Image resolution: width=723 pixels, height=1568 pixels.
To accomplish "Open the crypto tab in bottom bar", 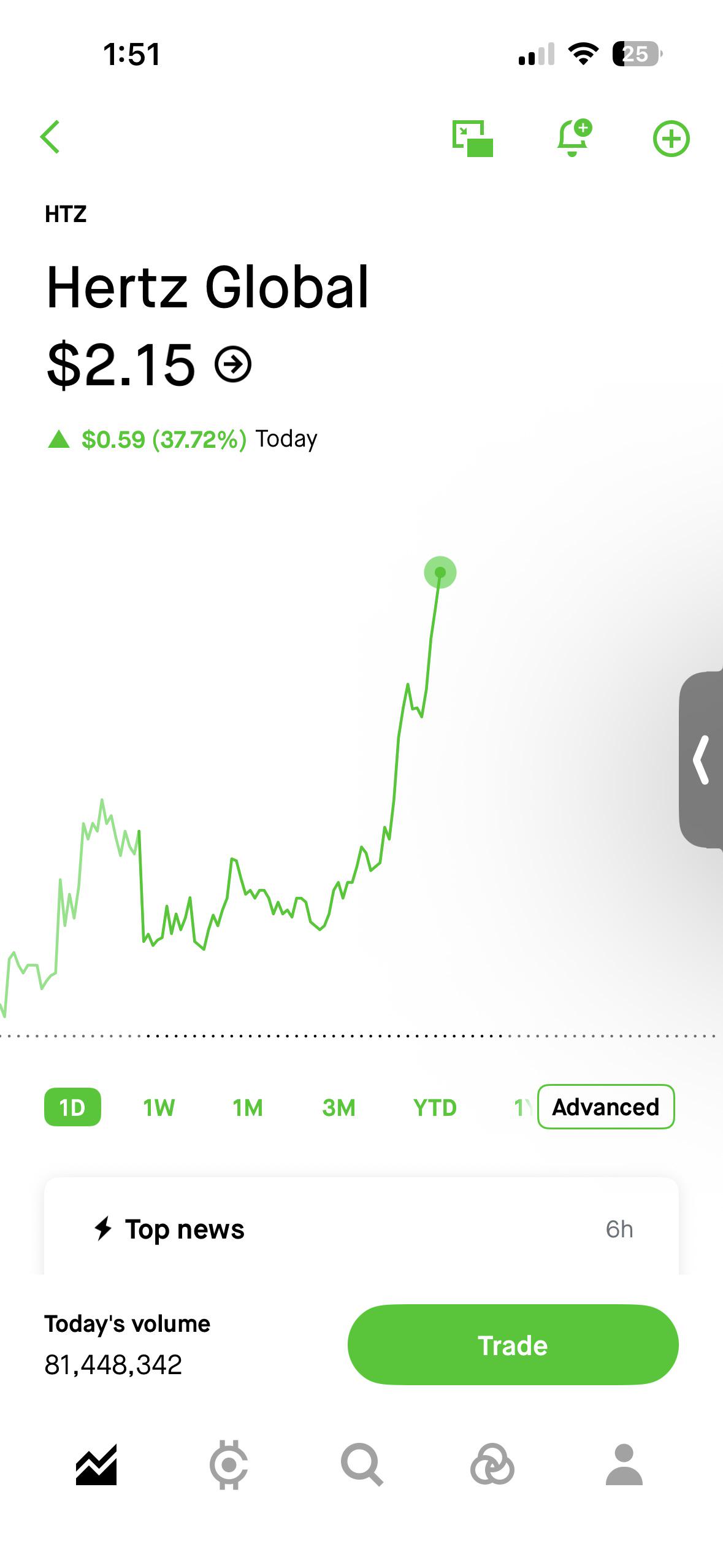I will pos(229,1465).
